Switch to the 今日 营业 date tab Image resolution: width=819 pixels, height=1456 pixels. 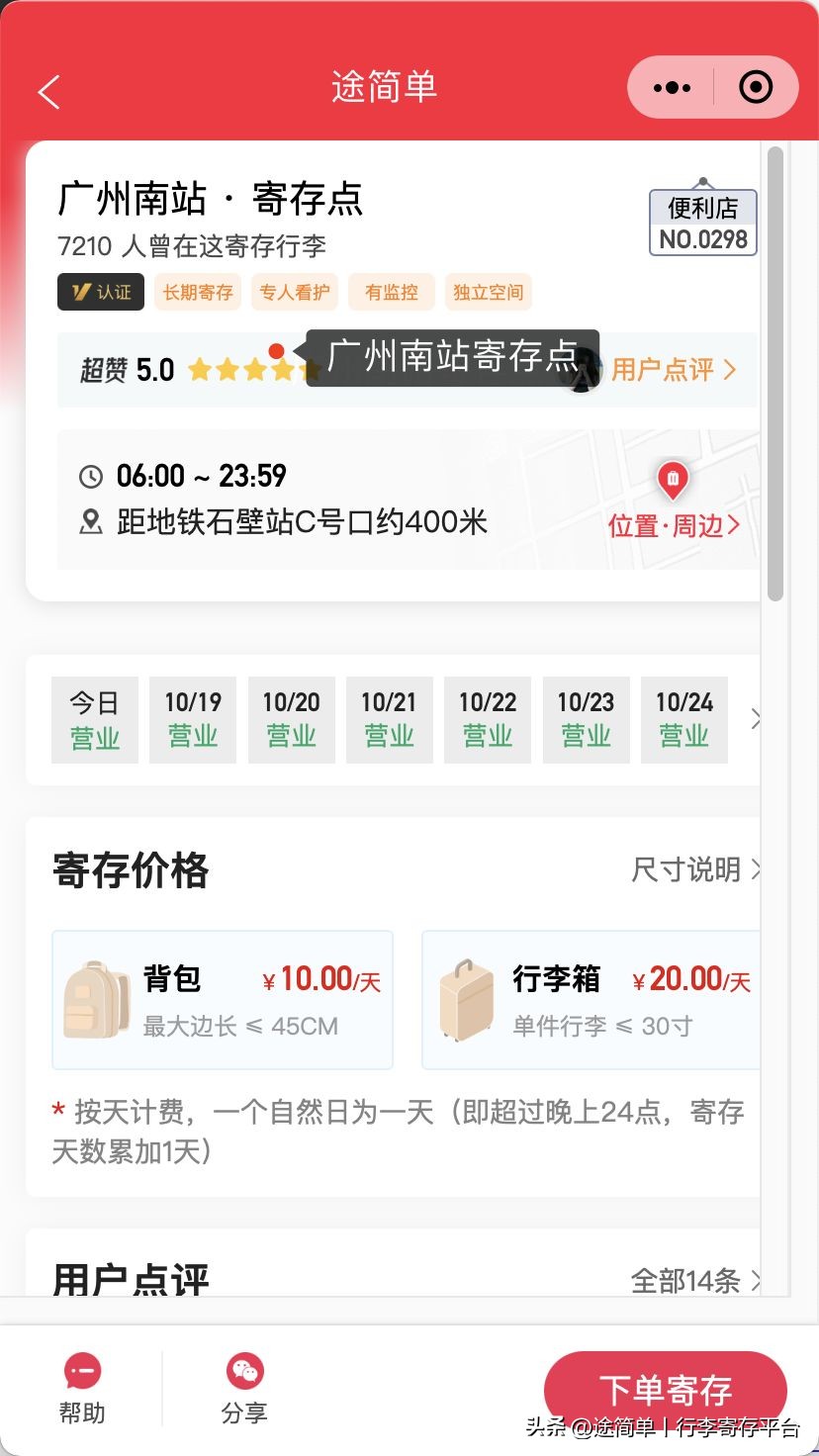(94, 719)
